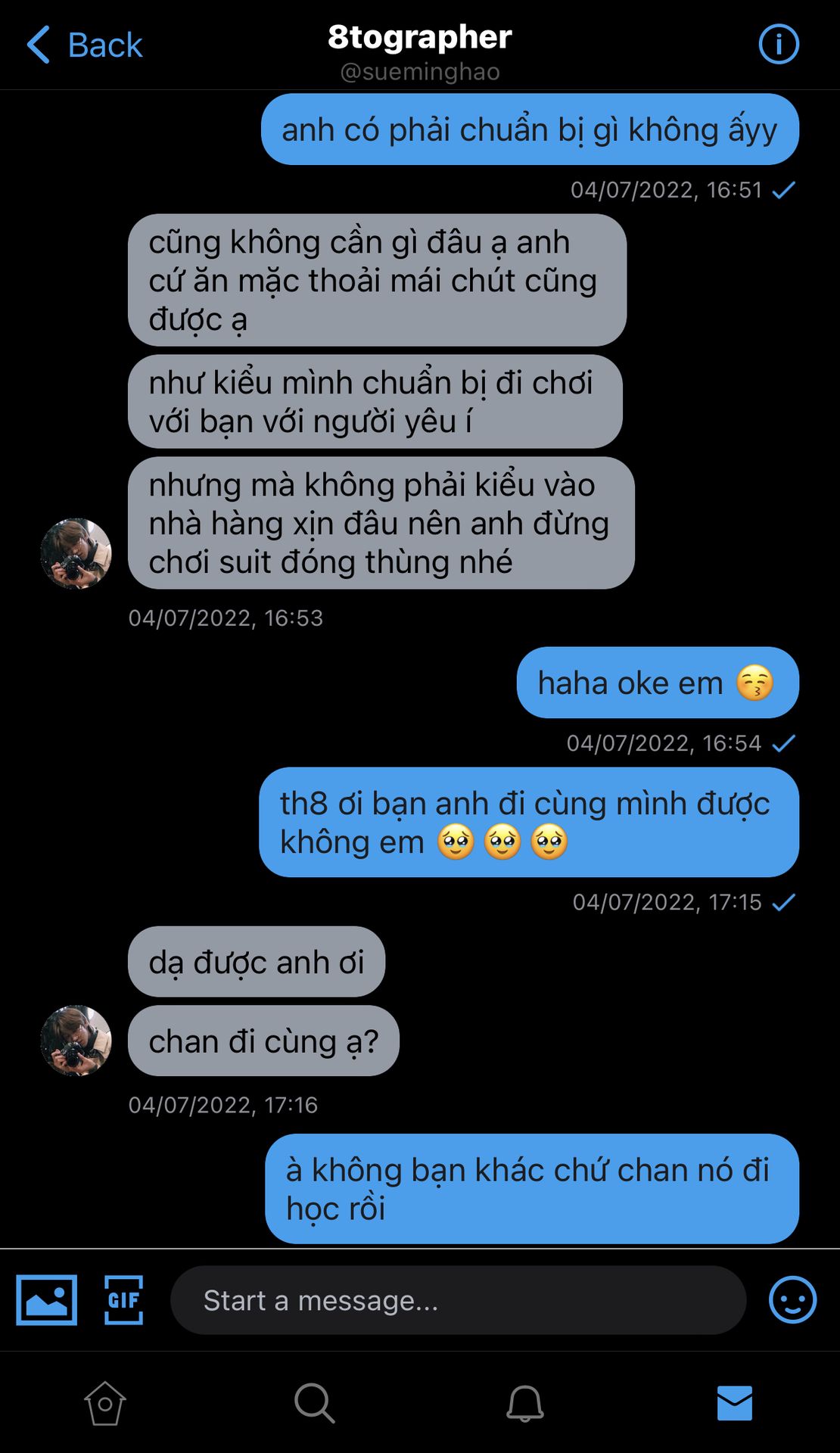
Task: Open conversation info icon
Action: (x=778, y=44)
